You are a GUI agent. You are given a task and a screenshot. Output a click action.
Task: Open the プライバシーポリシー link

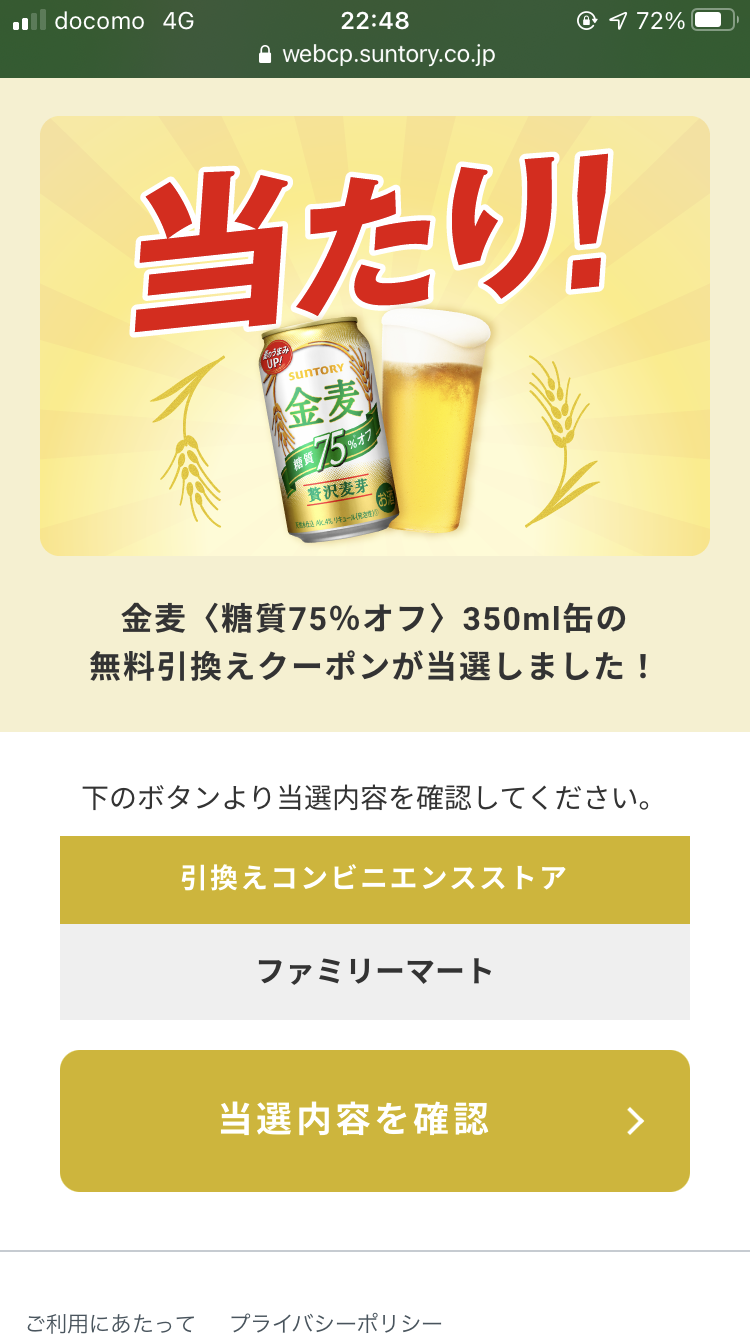(x=336, y=1324)
